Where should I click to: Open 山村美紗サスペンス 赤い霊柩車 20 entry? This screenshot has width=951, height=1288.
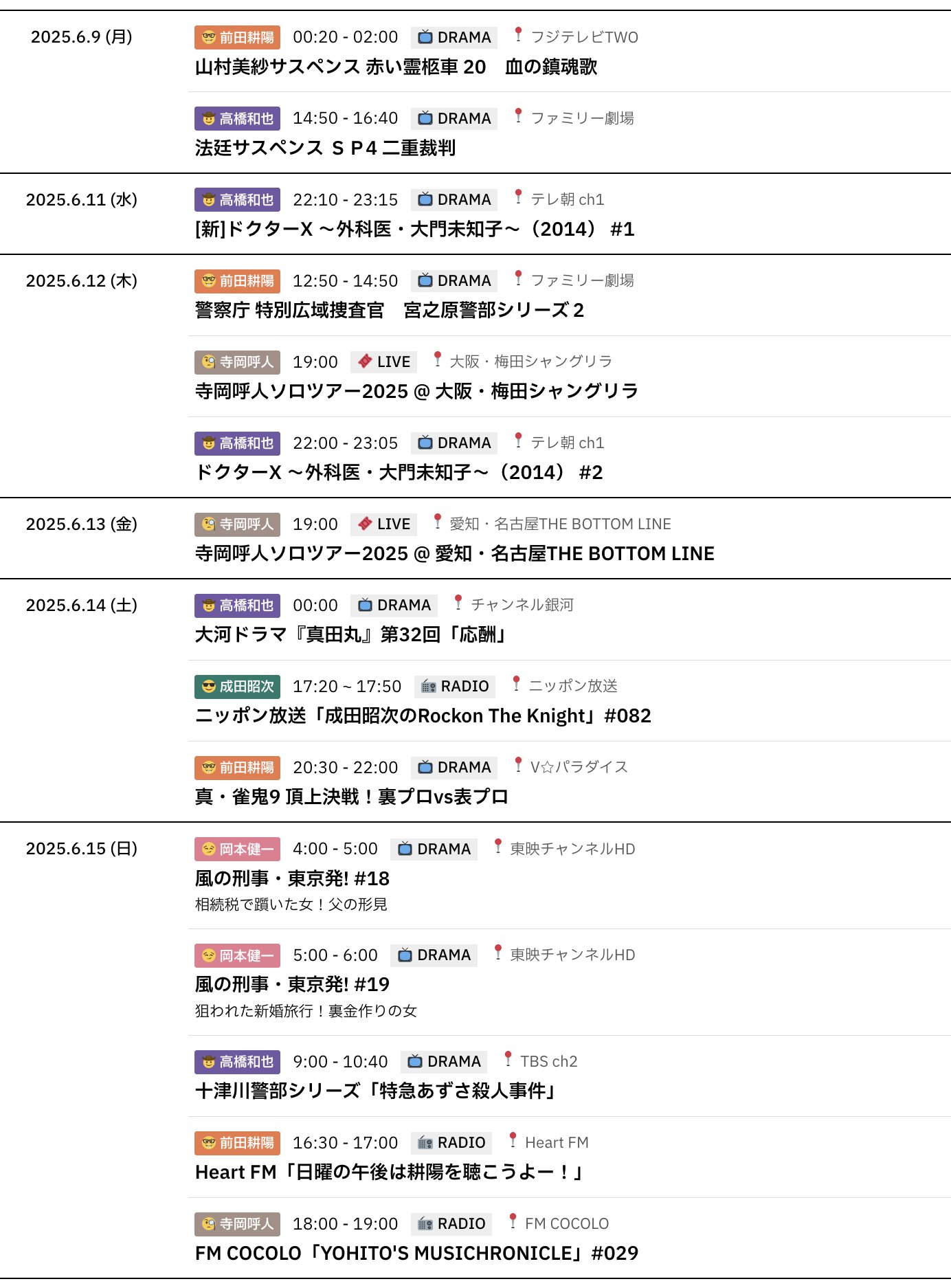[396, 67]
